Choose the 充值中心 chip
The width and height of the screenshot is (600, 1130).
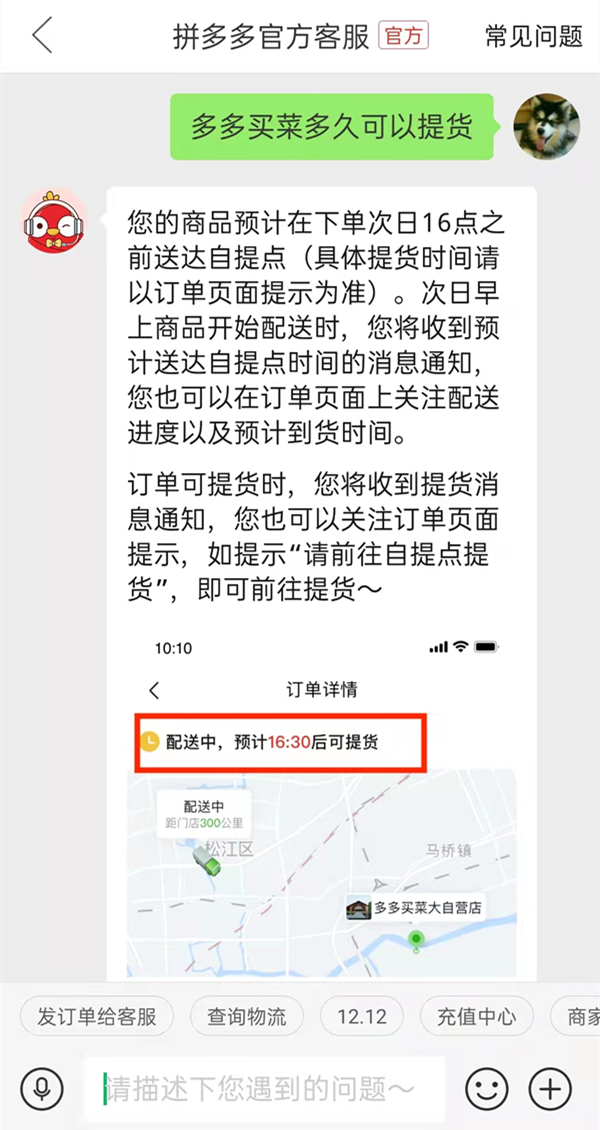click(477, 1017)
